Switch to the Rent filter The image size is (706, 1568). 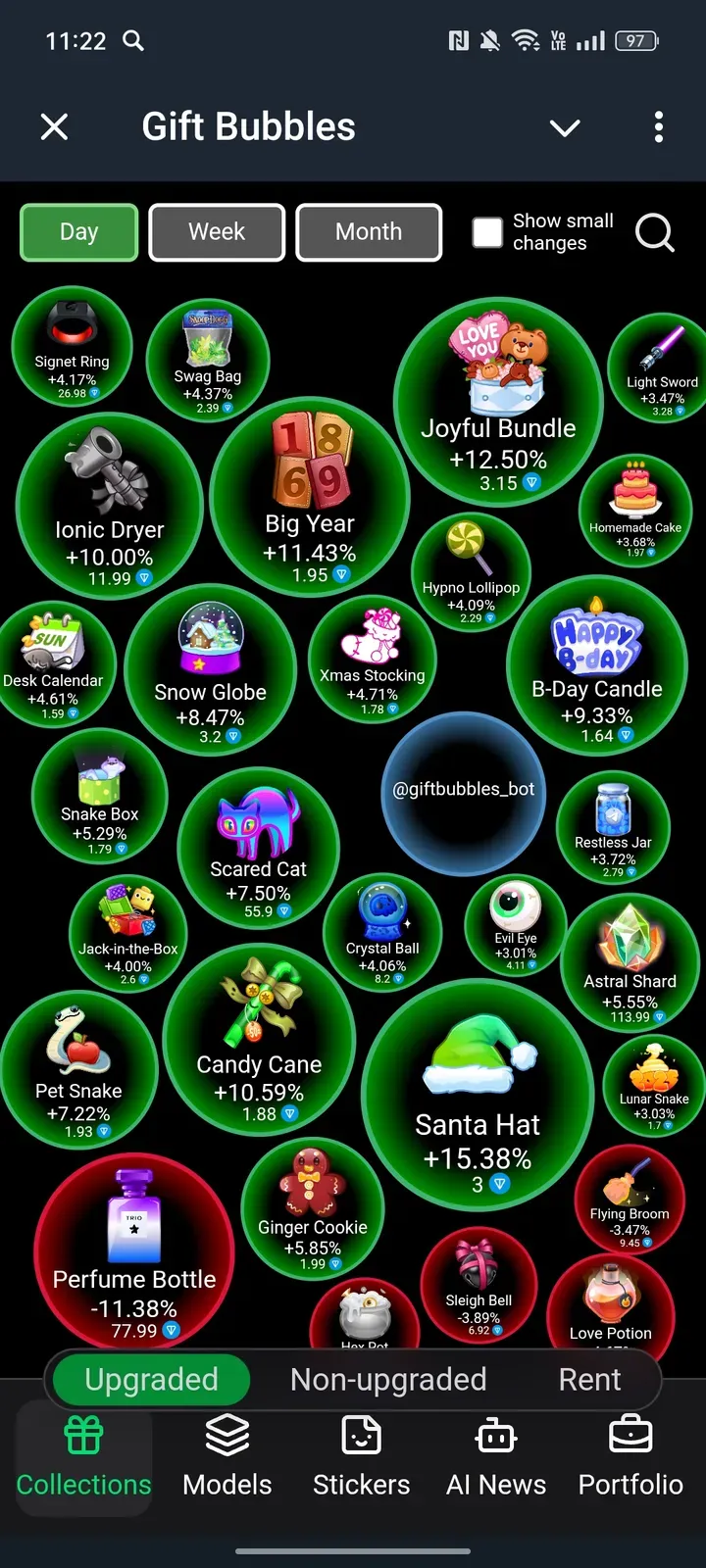[x=589, y=1380]
